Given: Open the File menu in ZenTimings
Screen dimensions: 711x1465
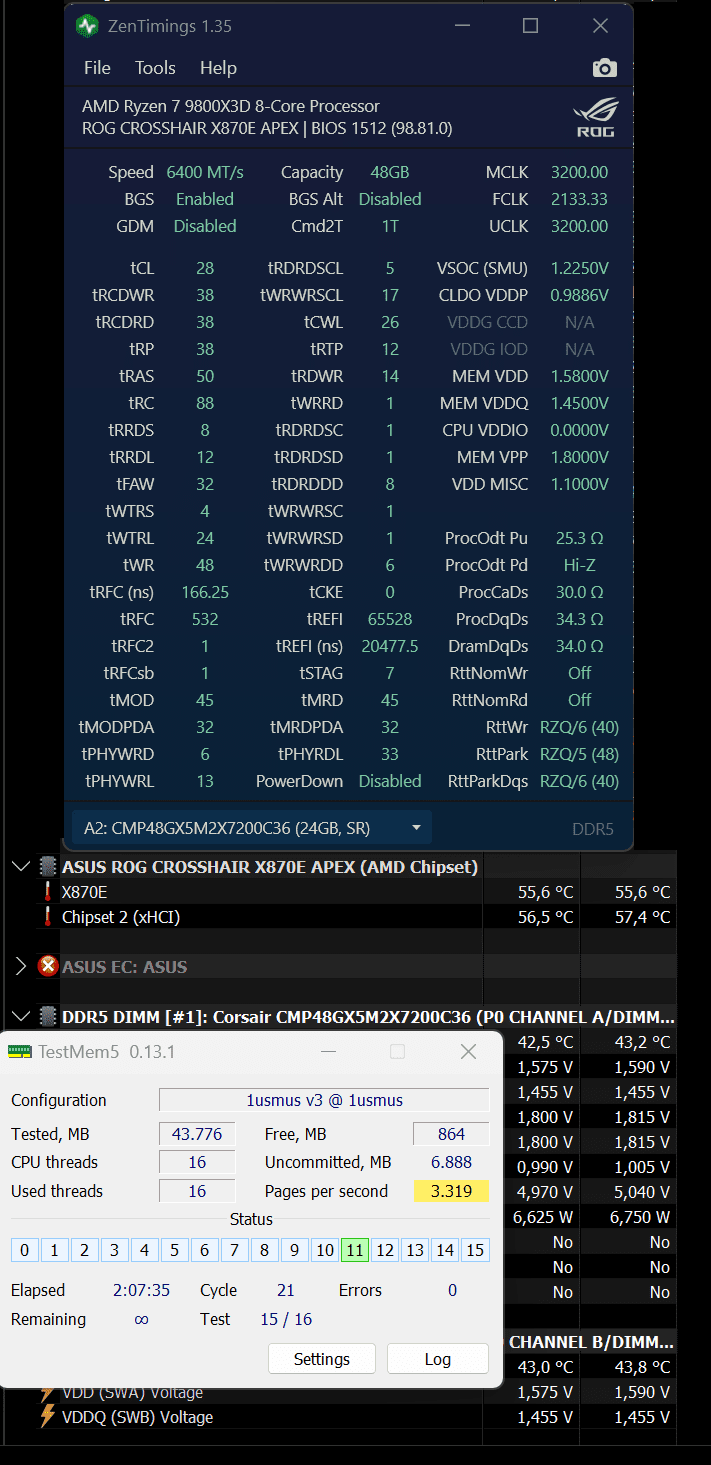Looking at the screenshot, I should (97, 68).
